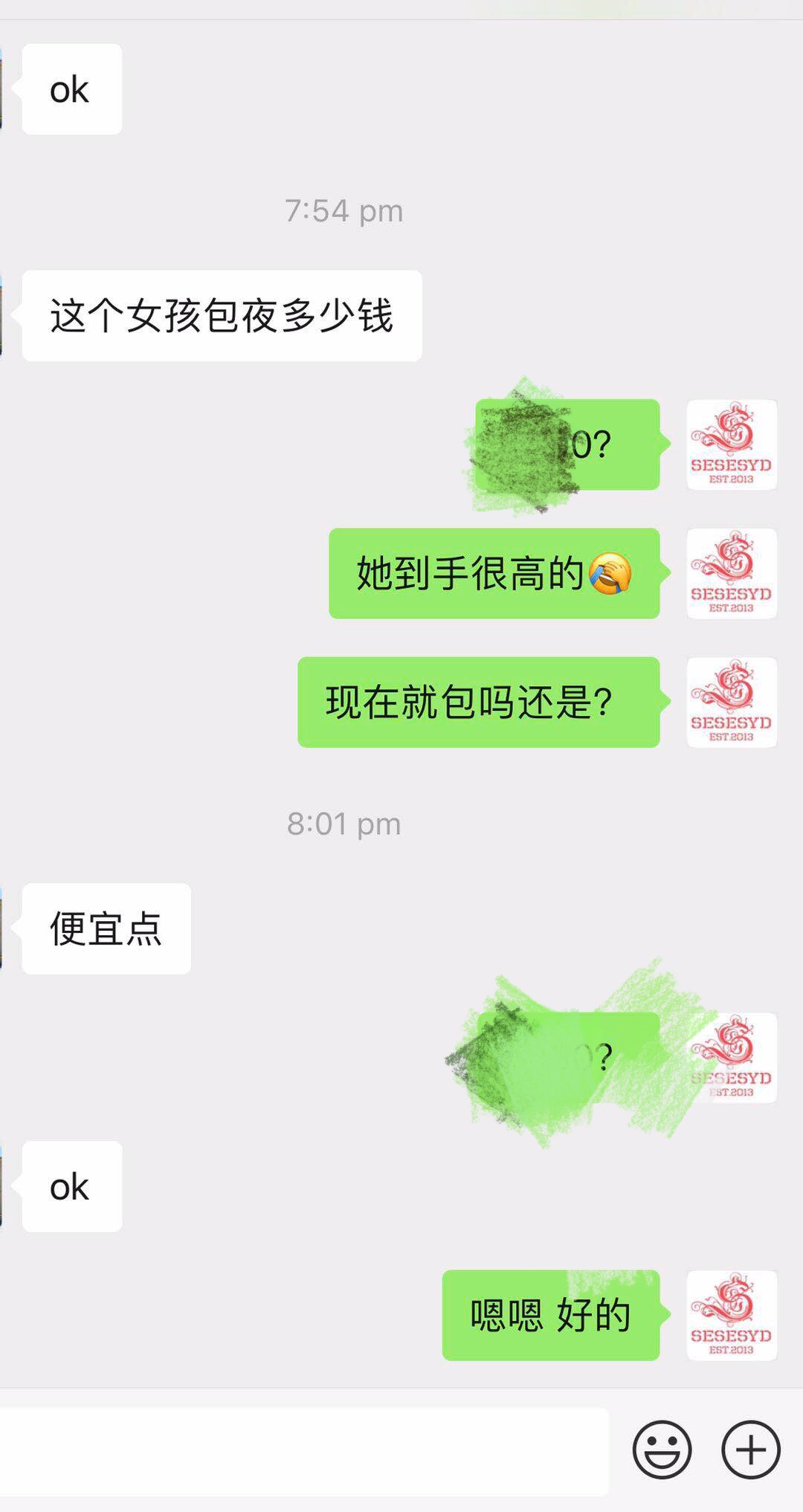Open sender avatar beside "嗯嗯 好的" message
The height and width of the screenshot is (1512, 803).
pos(732,1315)
